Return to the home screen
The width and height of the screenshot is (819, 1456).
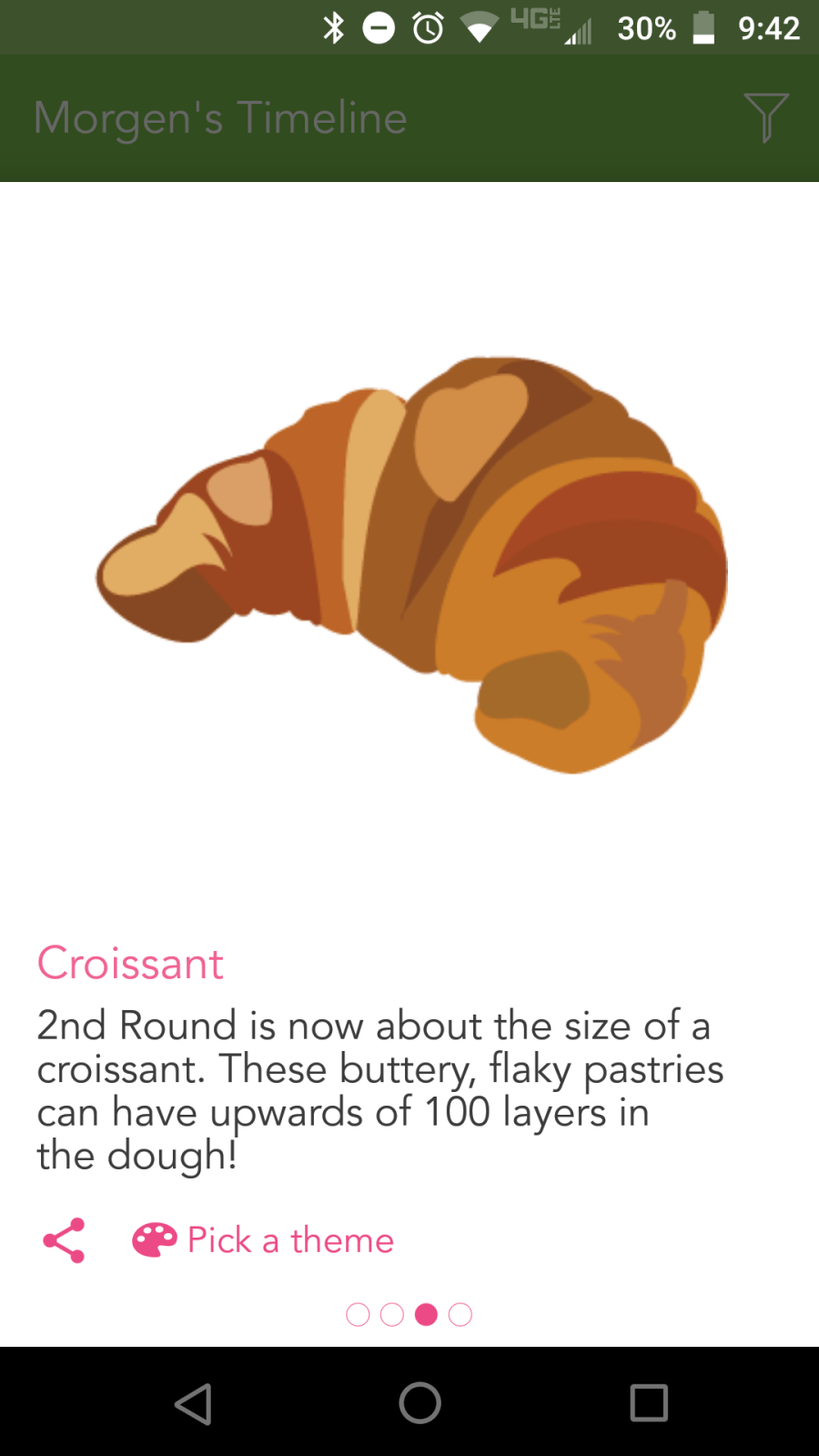tap(420, 1403)
